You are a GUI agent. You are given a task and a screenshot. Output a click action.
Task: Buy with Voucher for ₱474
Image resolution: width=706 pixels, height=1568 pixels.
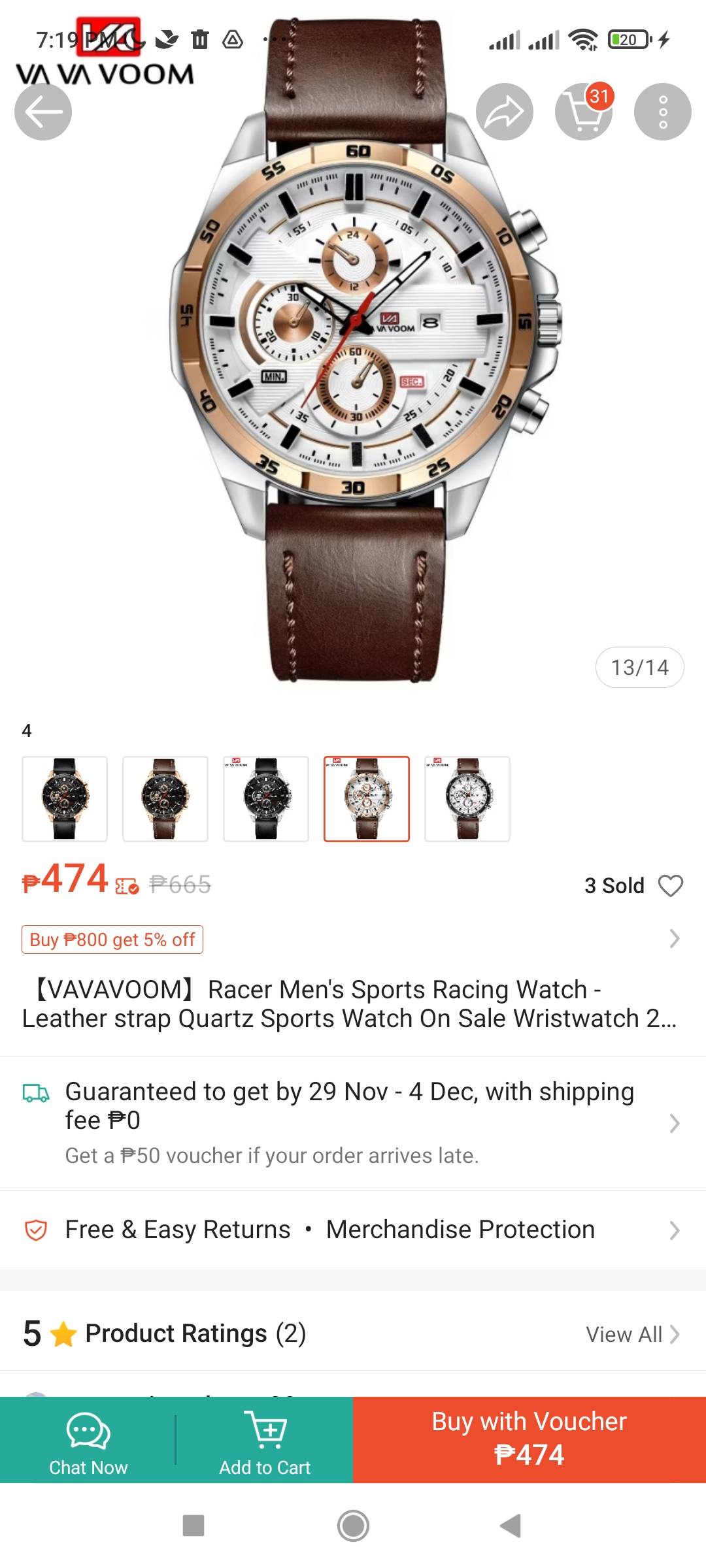(529, 1440)
